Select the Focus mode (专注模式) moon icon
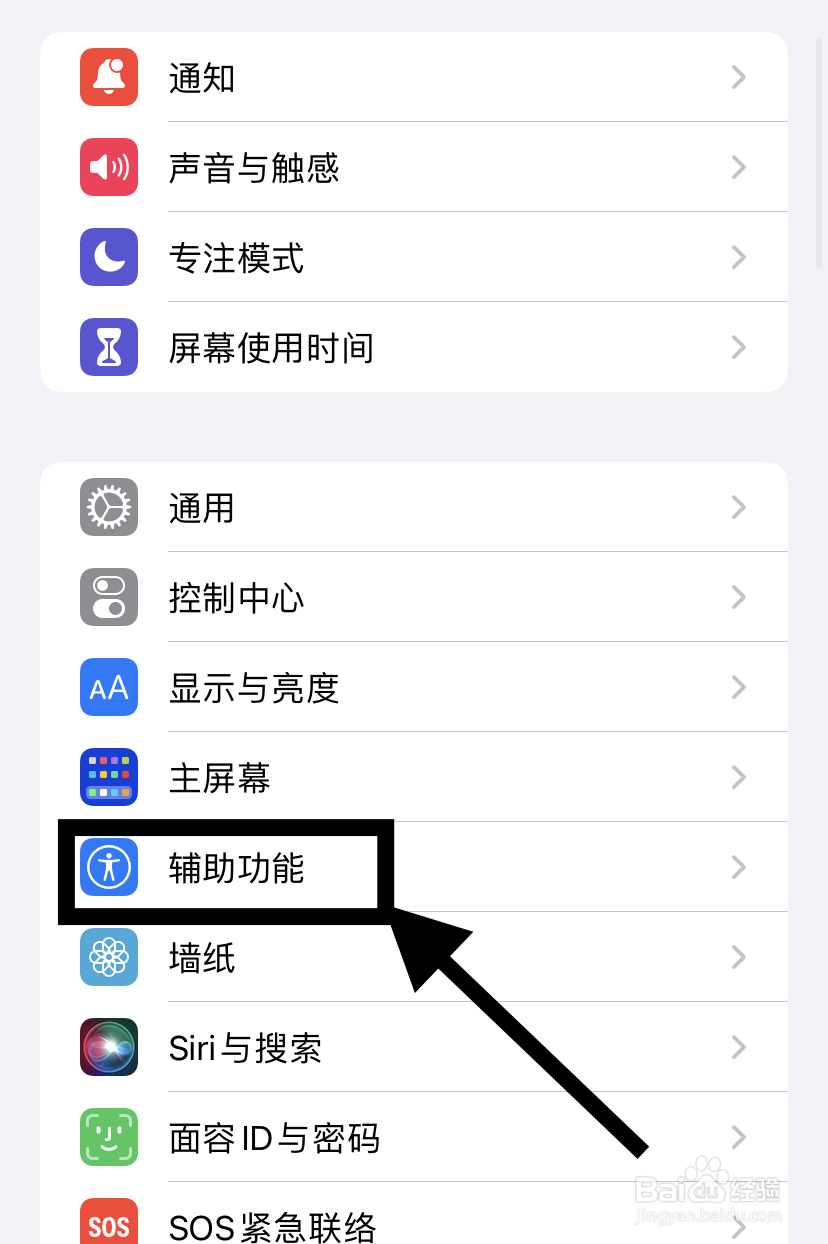The height and width of the screenshot is (1244, 828). 108,257
